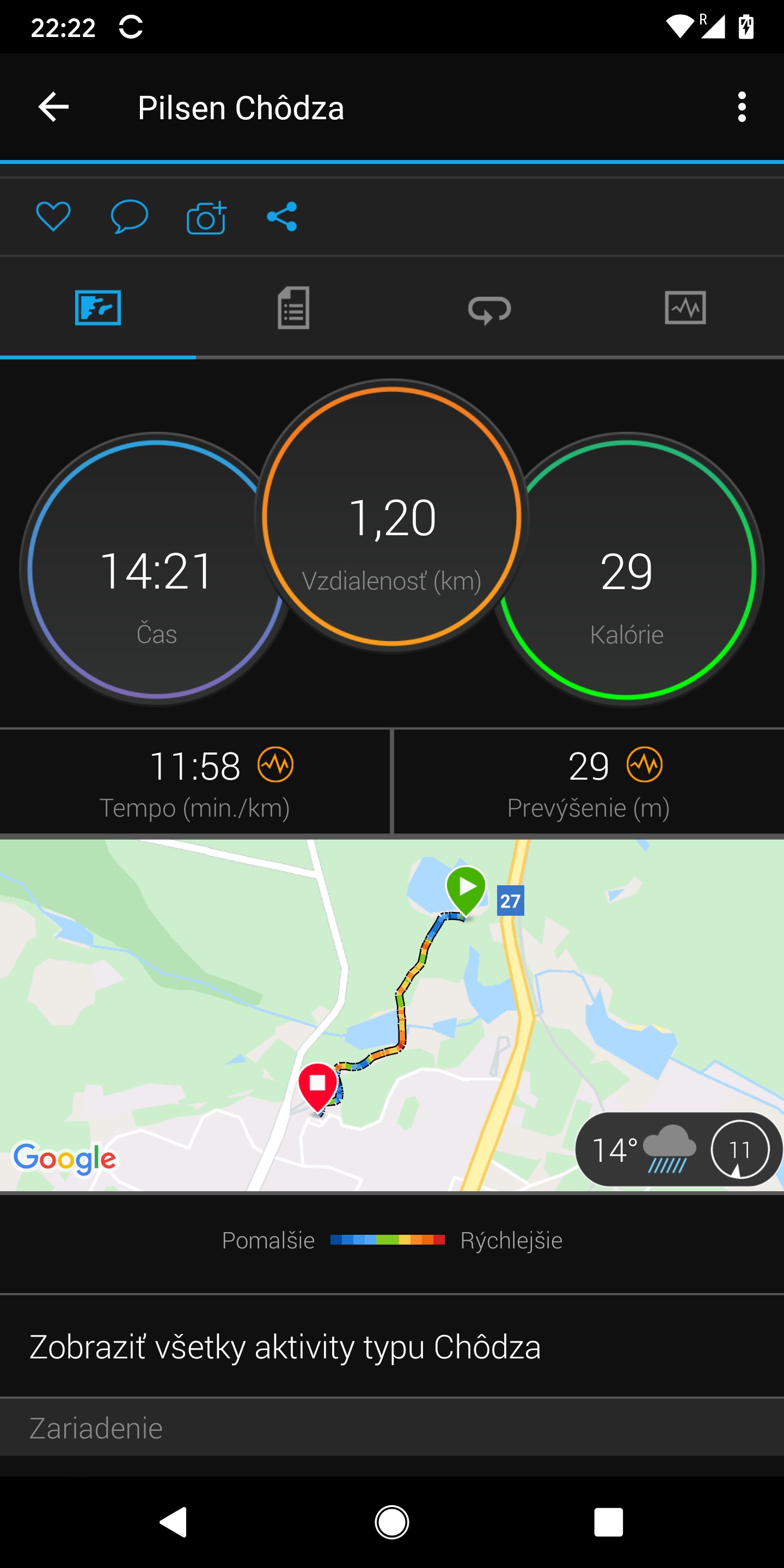The image size is (784, 1568).
Task: Open comments with the speech bubble icon
Action: 129,217
